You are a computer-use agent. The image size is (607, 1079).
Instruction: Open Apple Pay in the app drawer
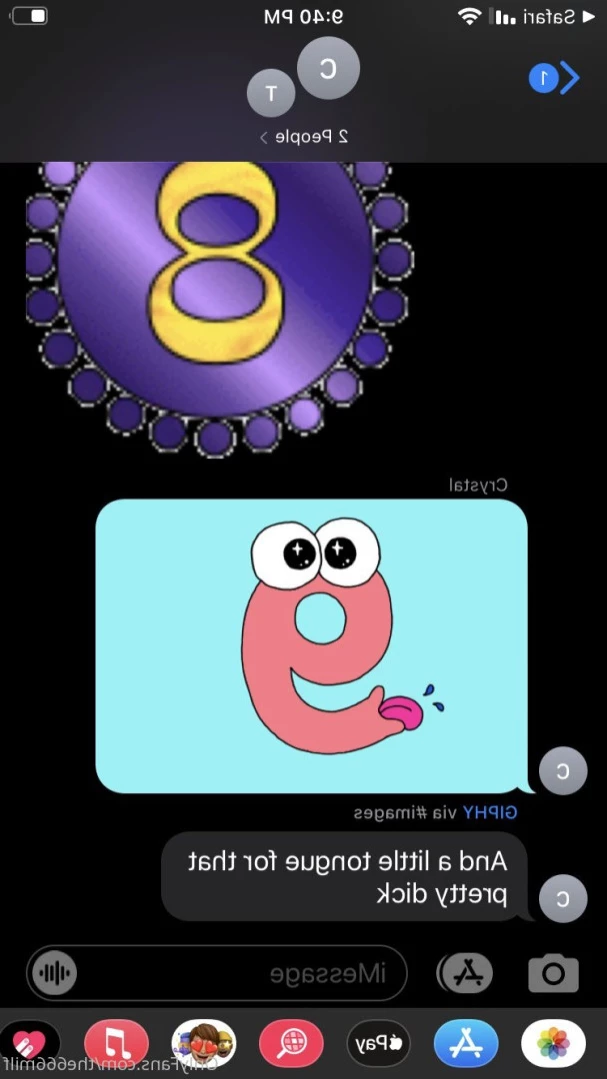tap(379, 1043)
